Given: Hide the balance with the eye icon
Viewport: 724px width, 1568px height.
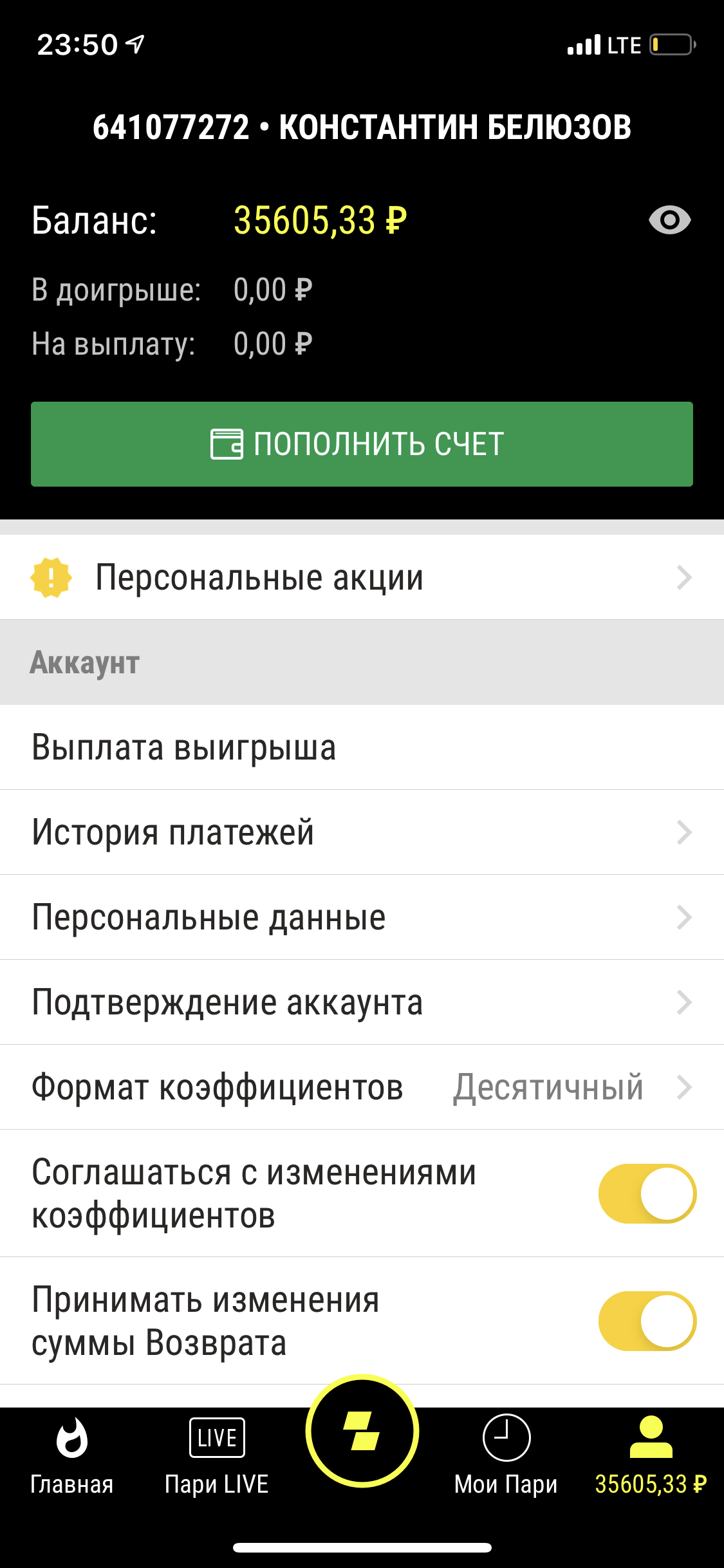Looking at the screenshot, I should [x=669, y=220].
